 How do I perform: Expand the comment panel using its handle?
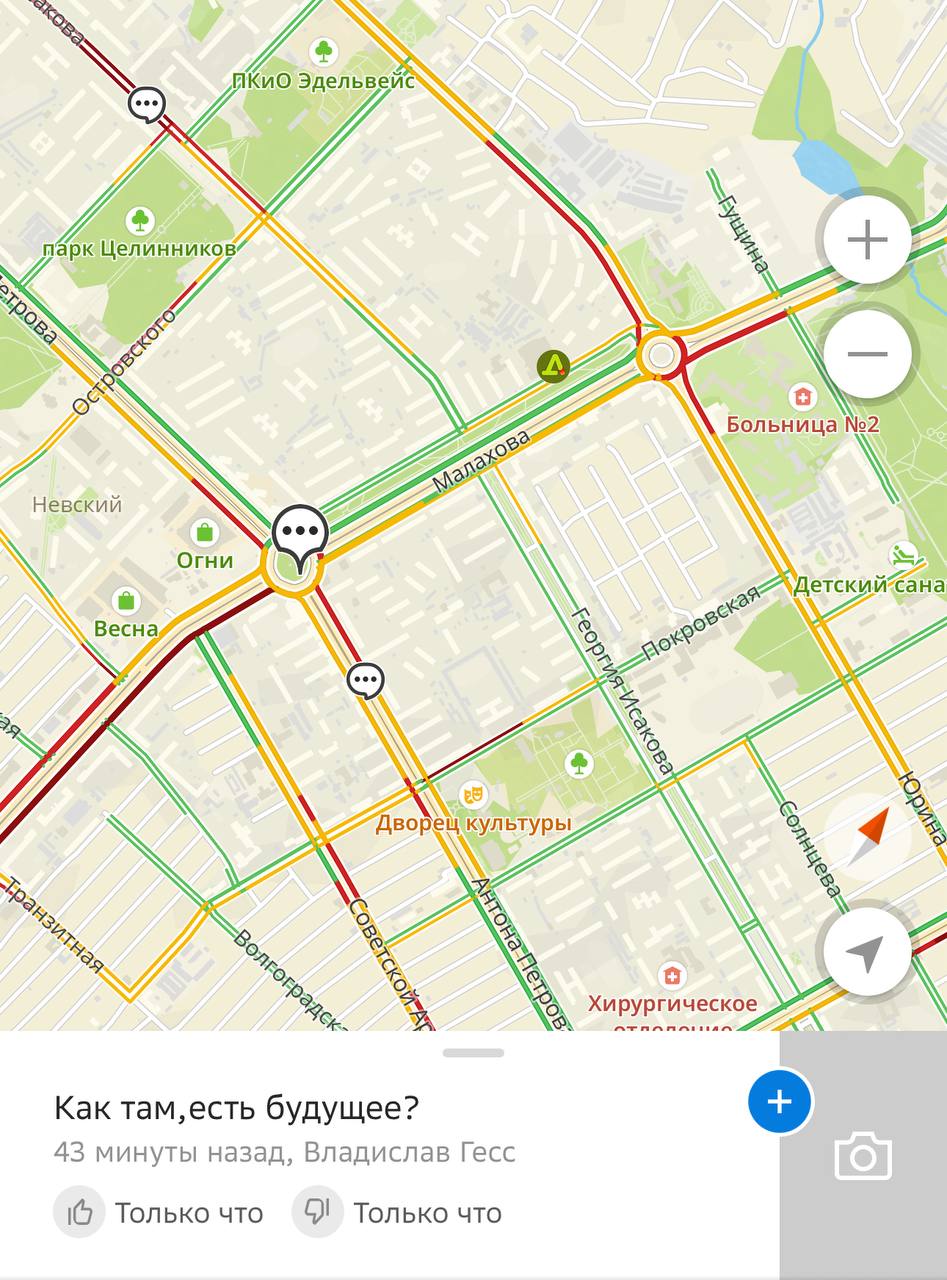pos(473,1052)
